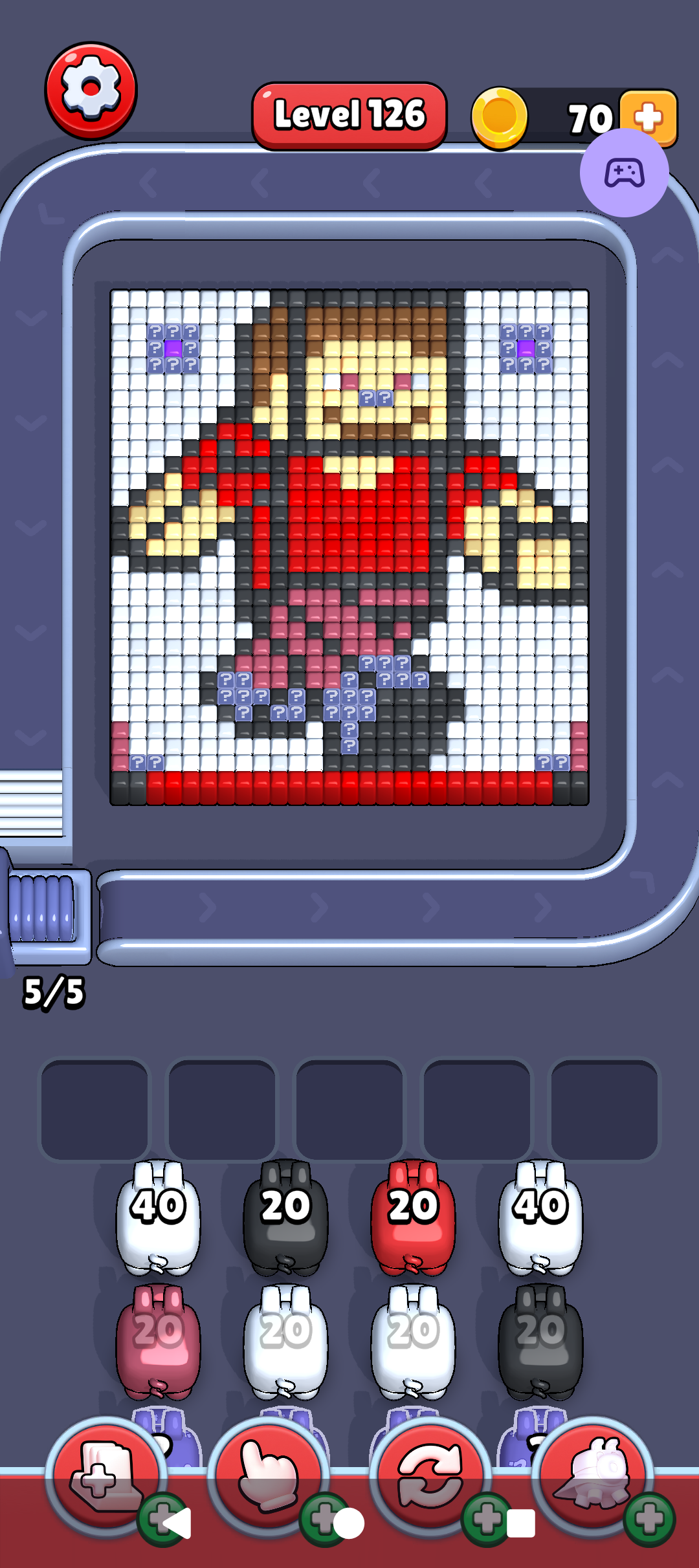Screen dimensions: 699x1568
Task: Open the purple game controller bubble
Action: [624, 173]
